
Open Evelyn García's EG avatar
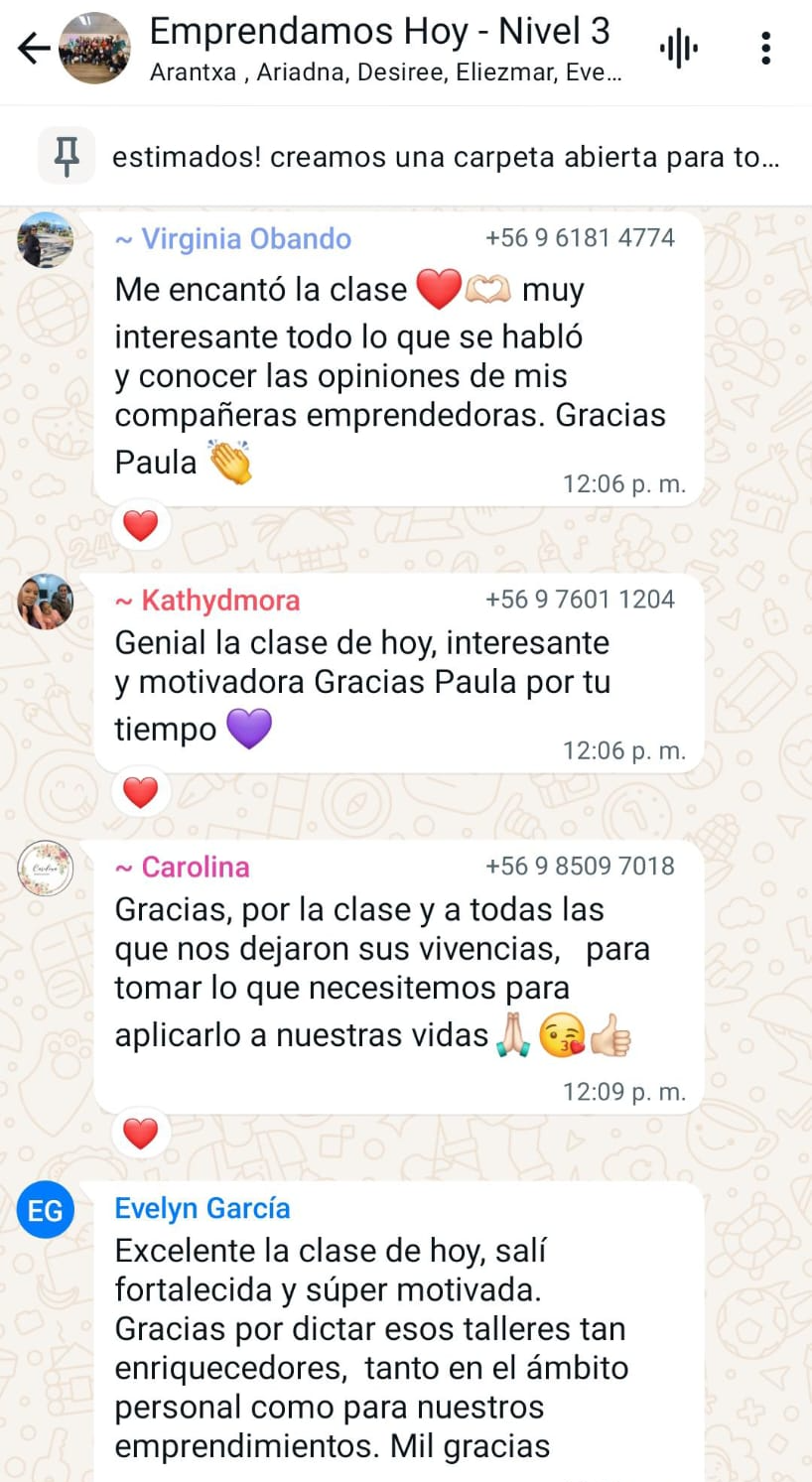pos(46,1210)
